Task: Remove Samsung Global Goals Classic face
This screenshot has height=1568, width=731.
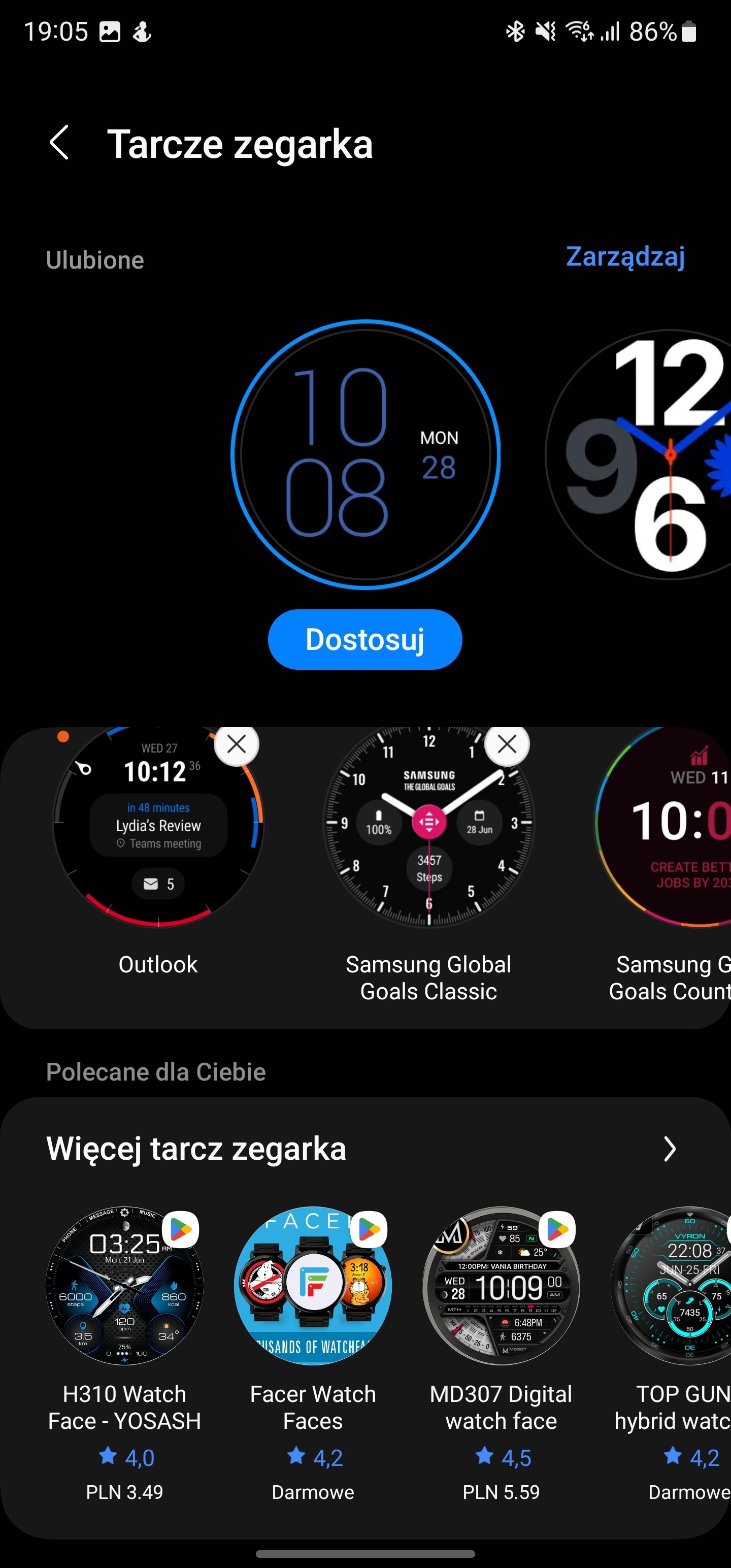Action: (507, 744)
